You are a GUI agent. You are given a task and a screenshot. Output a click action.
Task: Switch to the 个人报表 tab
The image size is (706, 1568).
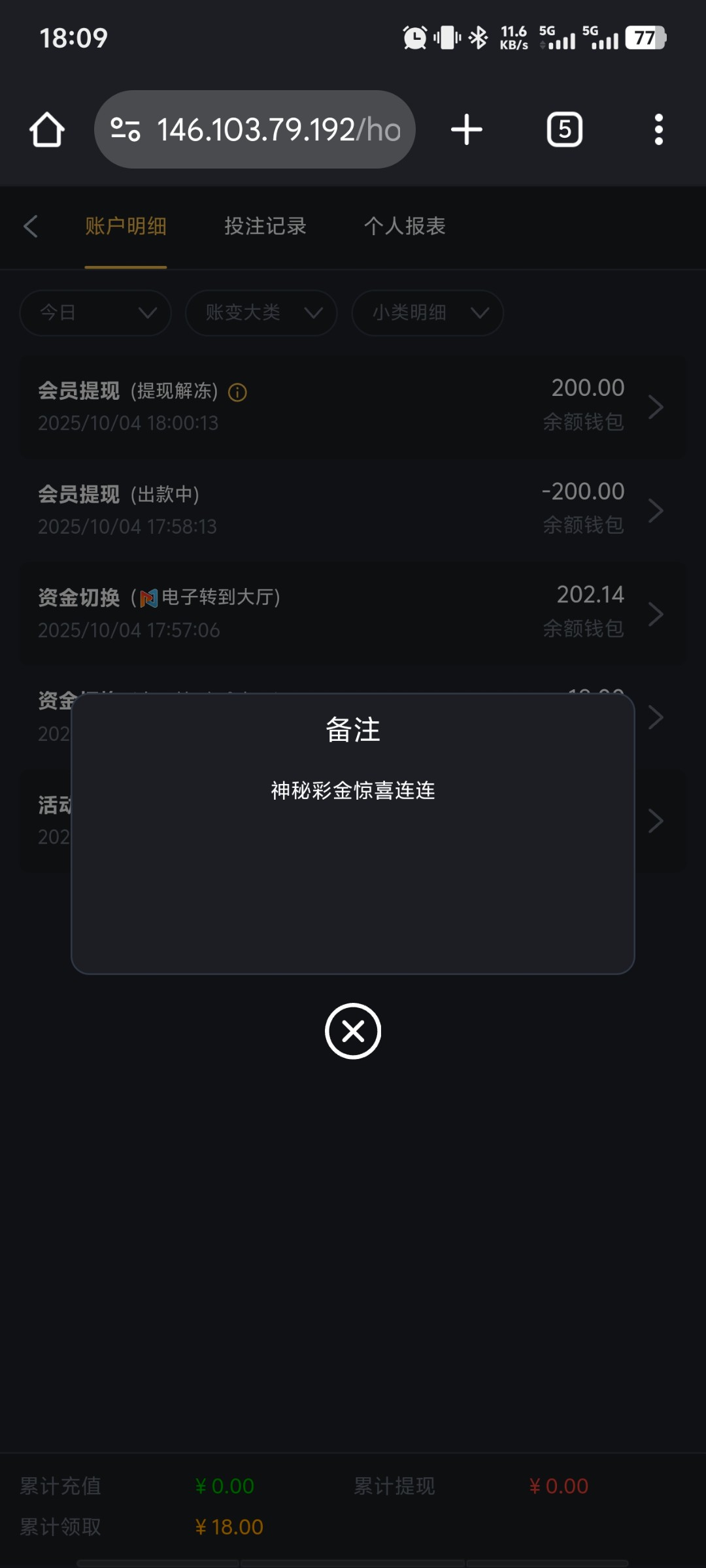pos(405,226)
